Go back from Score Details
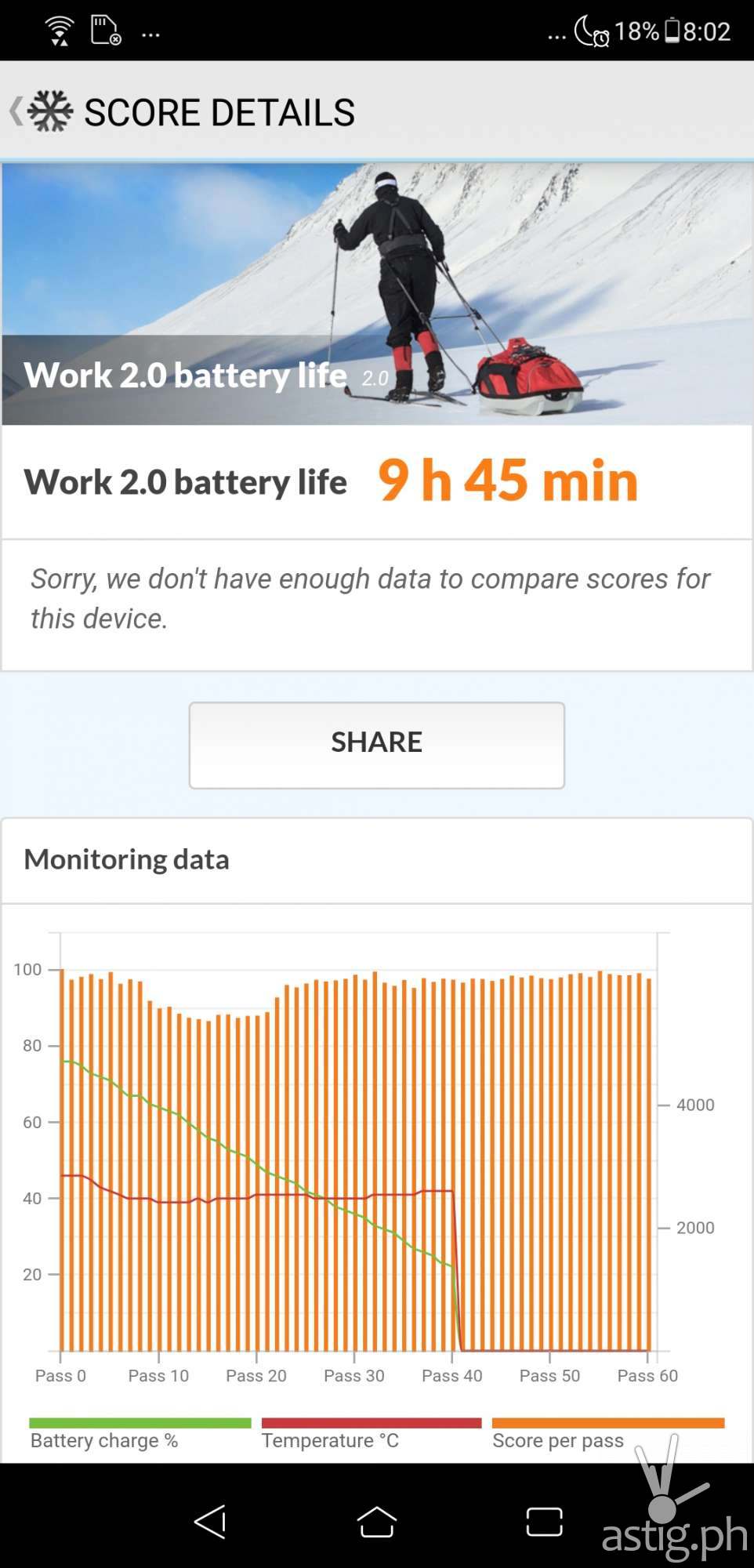The height and width of the screenshot is (1568, 754). [17, 111]
